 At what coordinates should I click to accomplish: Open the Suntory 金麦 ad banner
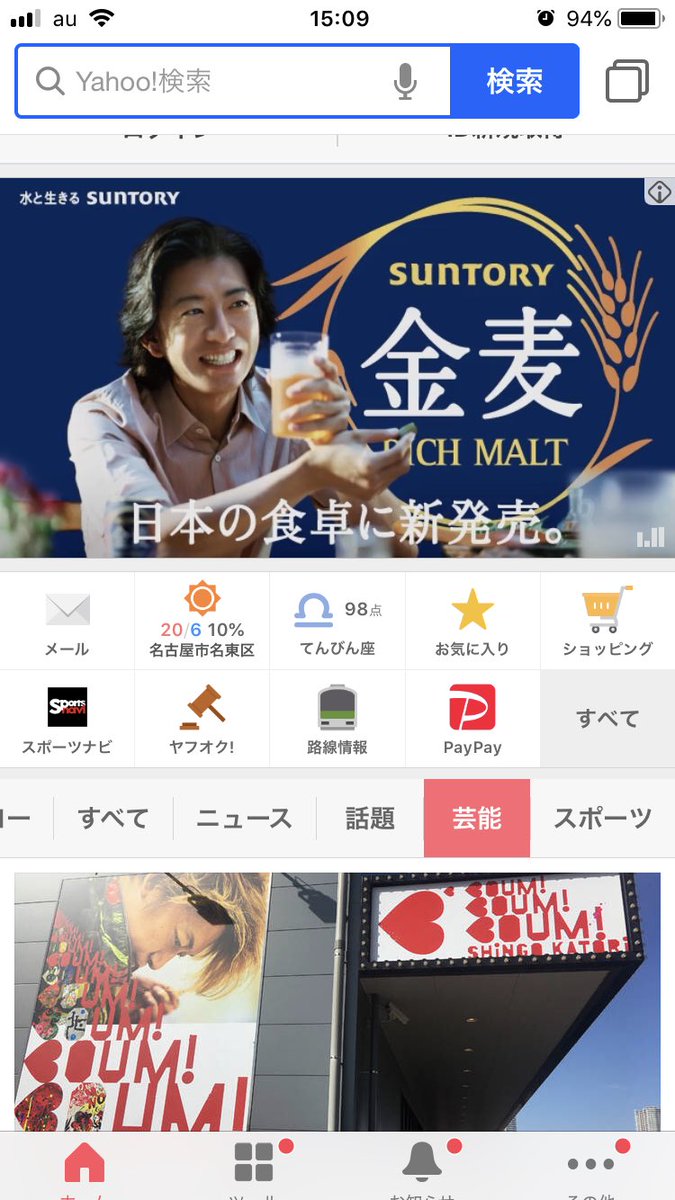(x=337, y=367)
